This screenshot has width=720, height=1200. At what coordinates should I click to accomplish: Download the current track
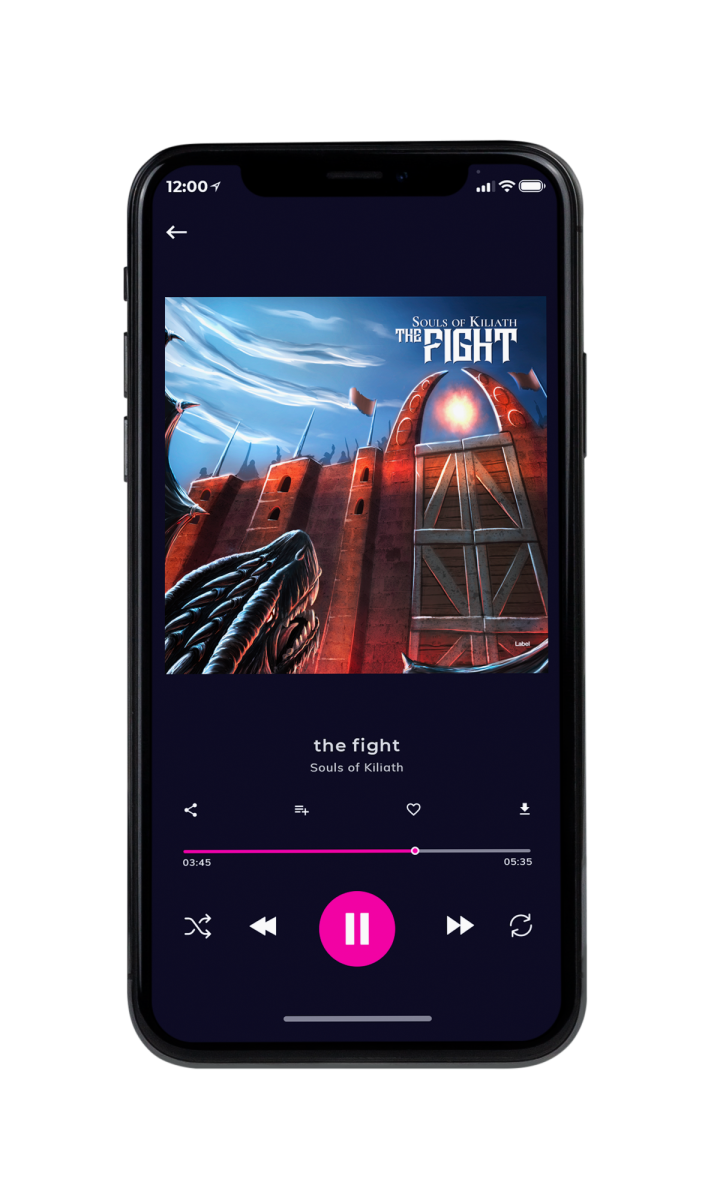(x=524, y=809)
